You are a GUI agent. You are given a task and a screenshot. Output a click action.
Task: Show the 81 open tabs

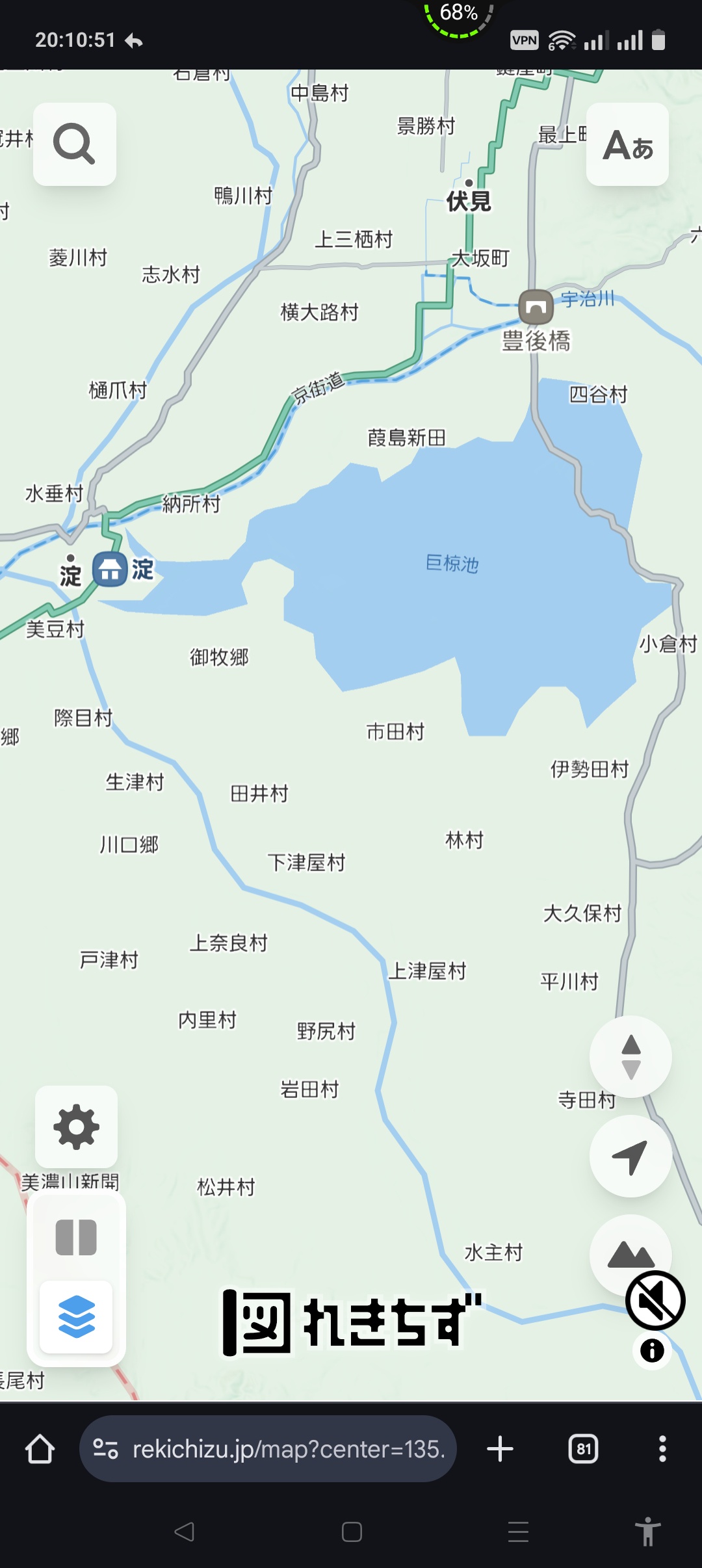point(583,1449)
